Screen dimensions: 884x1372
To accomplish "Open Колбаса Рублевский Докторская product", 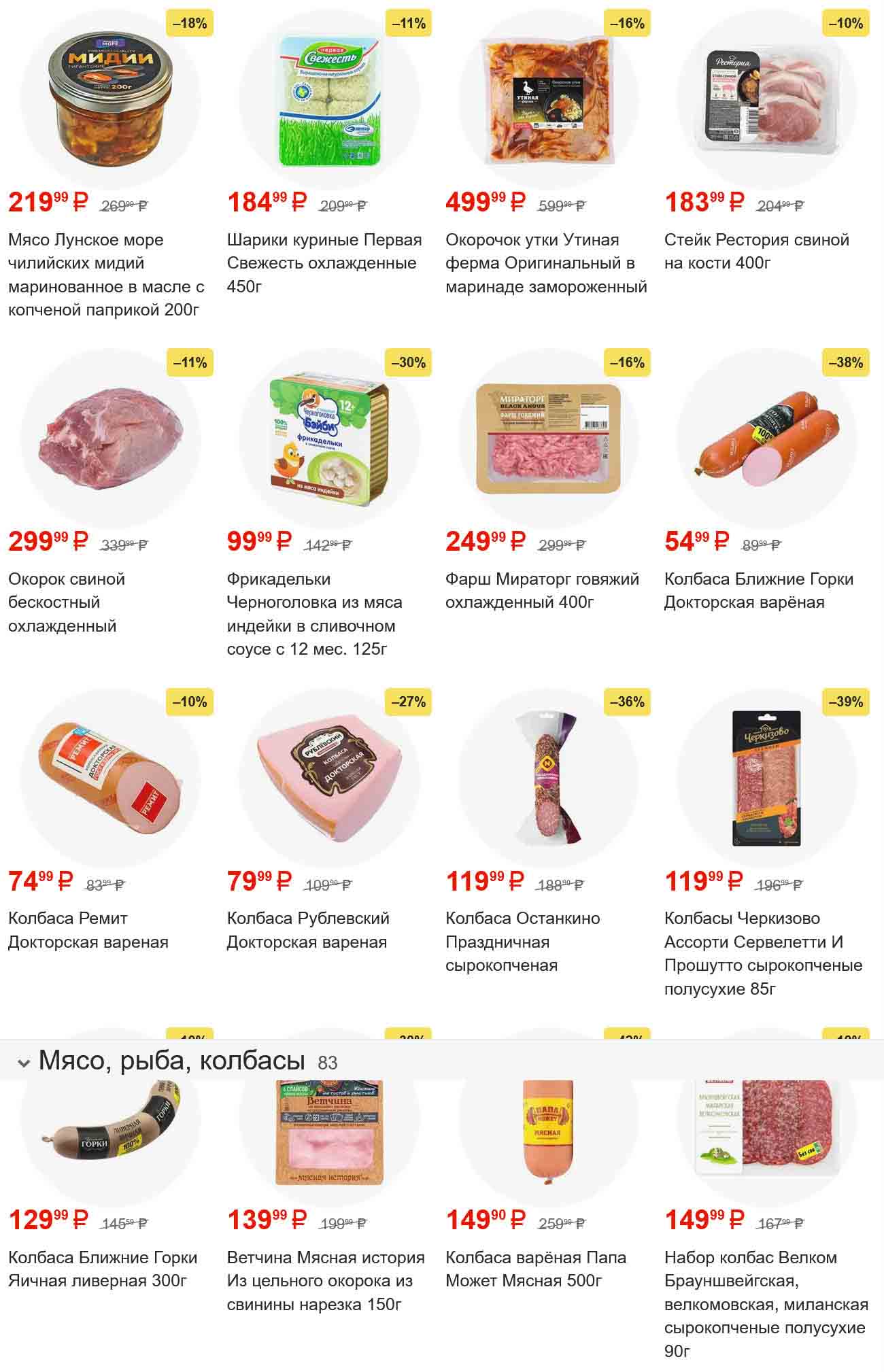I will [x=307, y=929].
